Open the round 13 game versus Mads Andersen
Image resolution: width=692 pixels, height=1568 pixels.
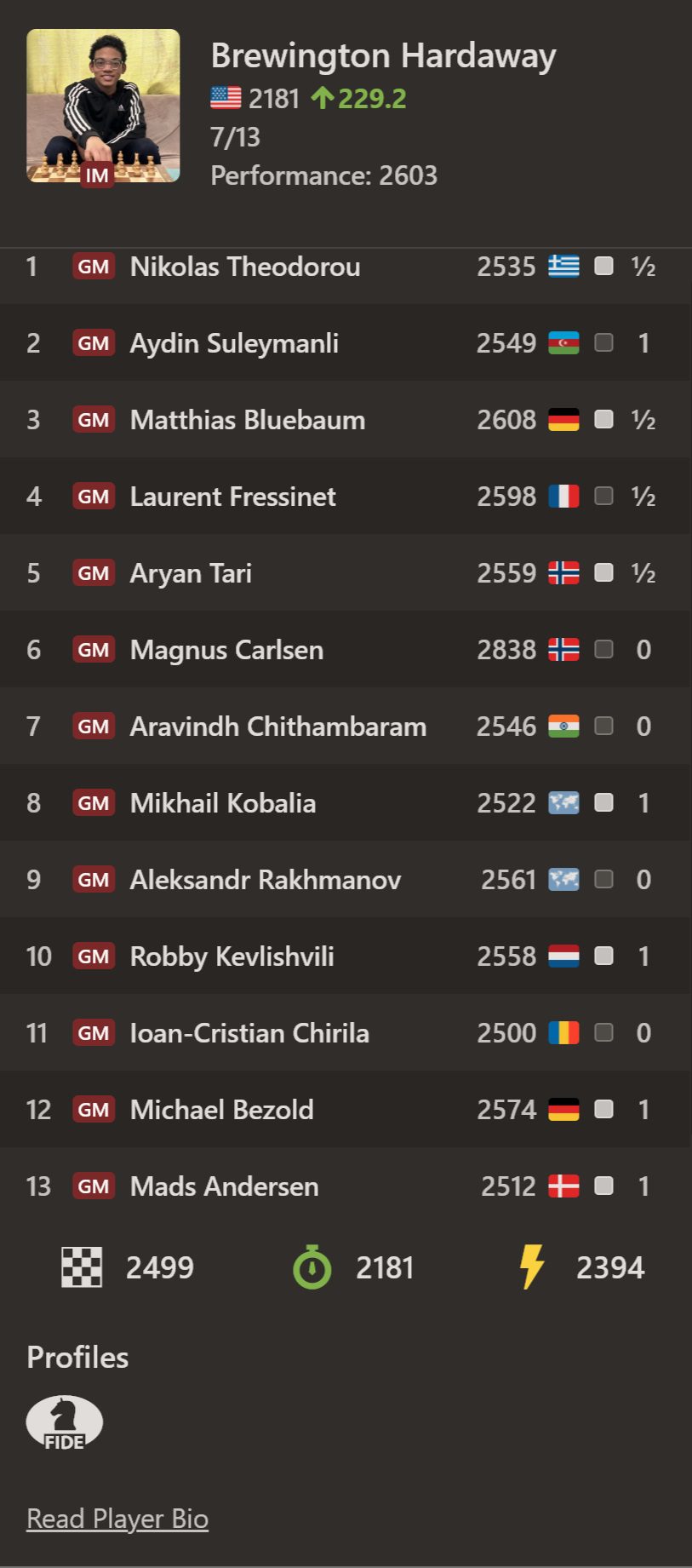coord(346,1186)
